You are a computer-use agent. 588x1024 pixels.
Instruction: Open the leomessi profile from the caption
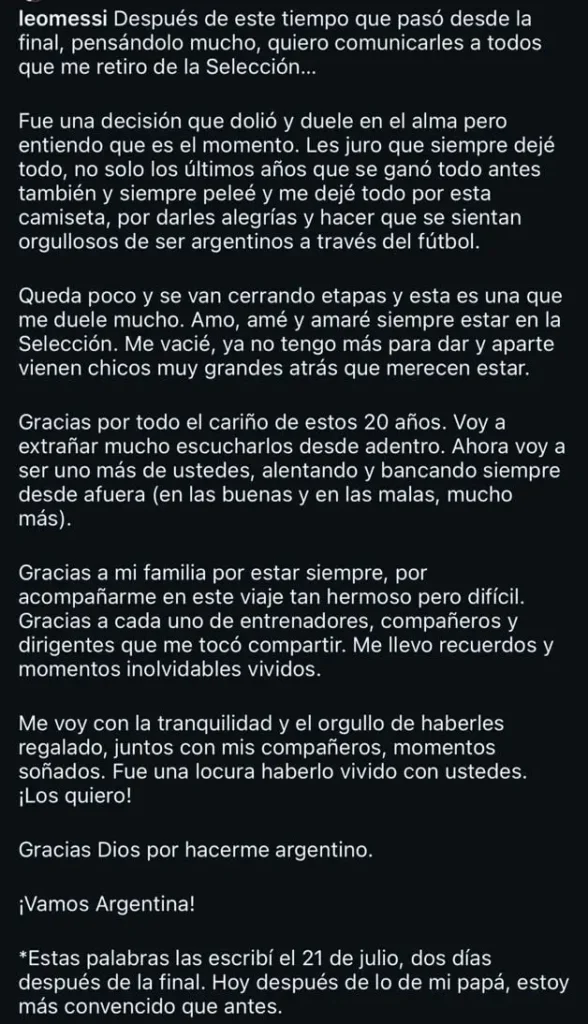click(63, 19)
